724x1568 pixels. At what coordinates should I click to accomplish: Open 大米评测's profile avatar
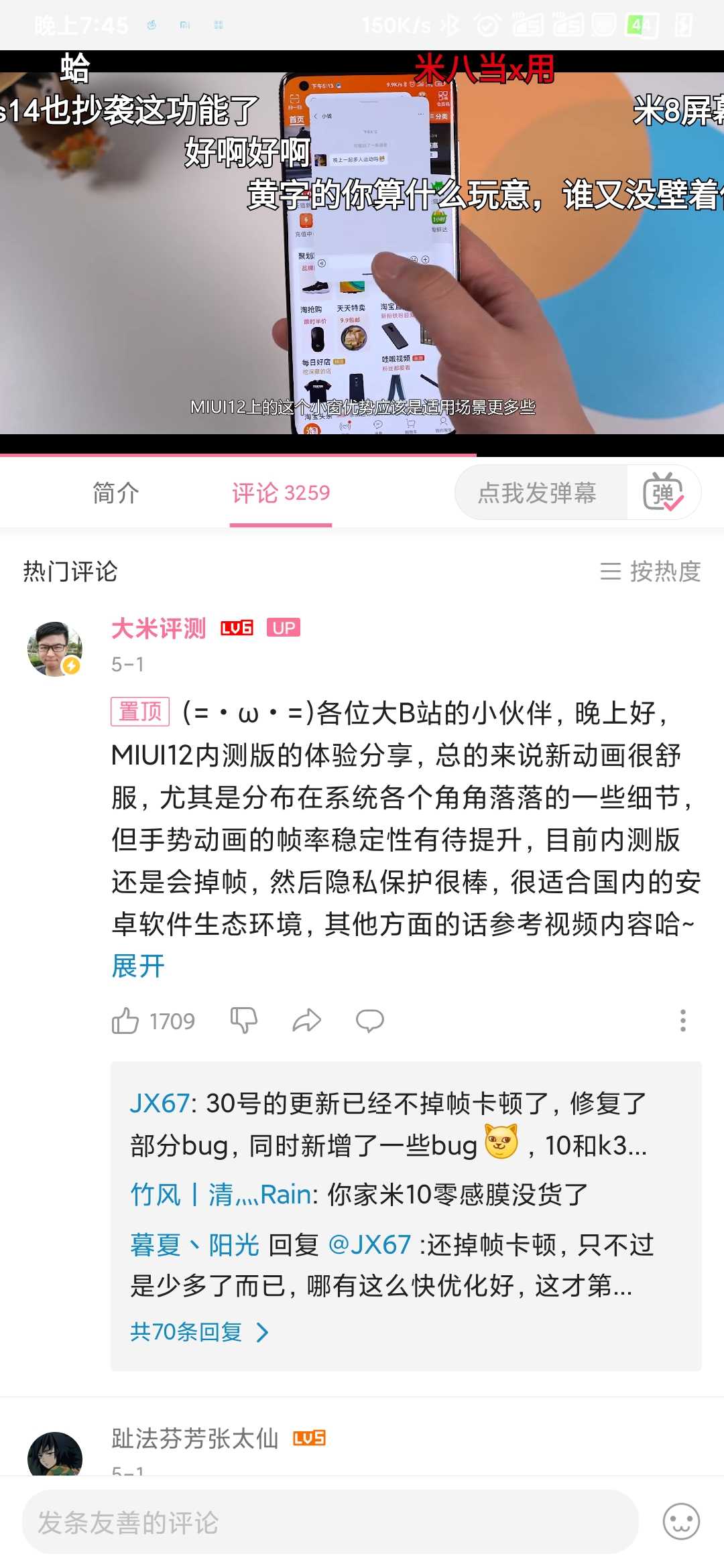(x=55, y=649)
